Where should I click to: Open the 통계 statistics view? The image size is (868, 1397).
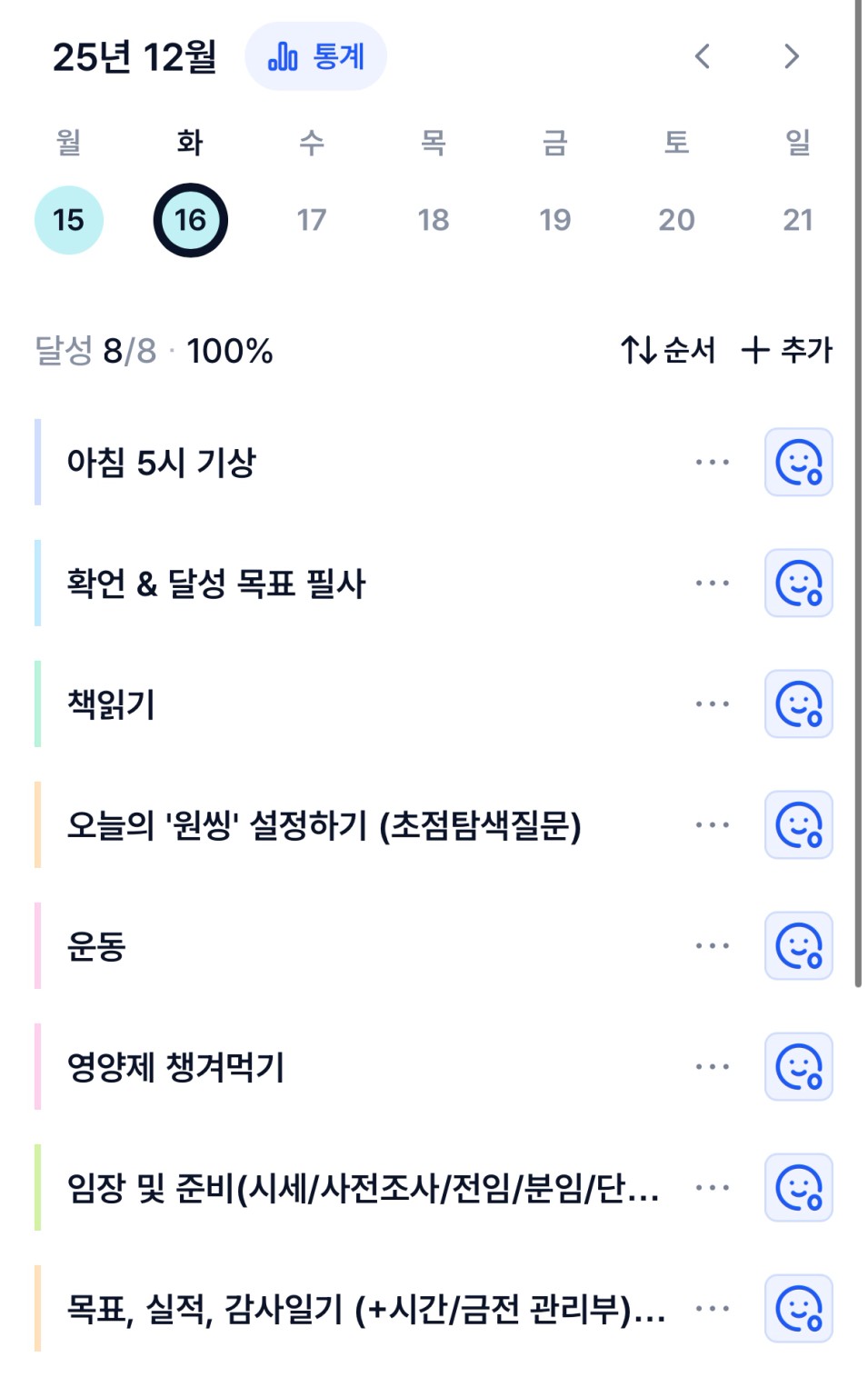(x=315, y=56)
